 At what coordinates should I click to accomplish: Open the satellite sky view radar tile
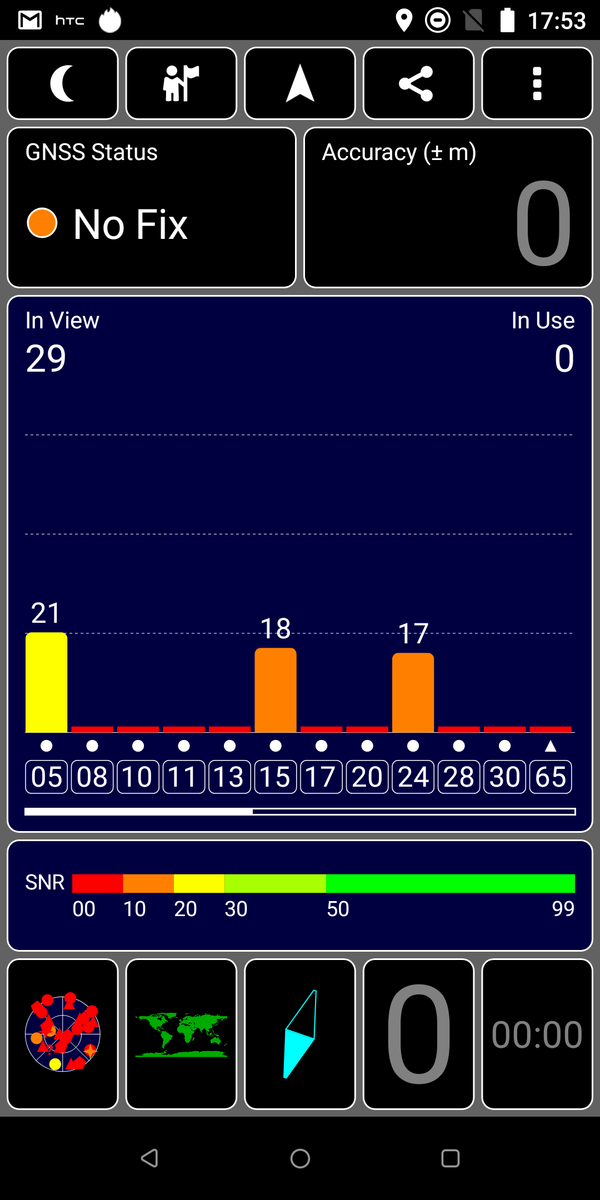pos(63,1034)
